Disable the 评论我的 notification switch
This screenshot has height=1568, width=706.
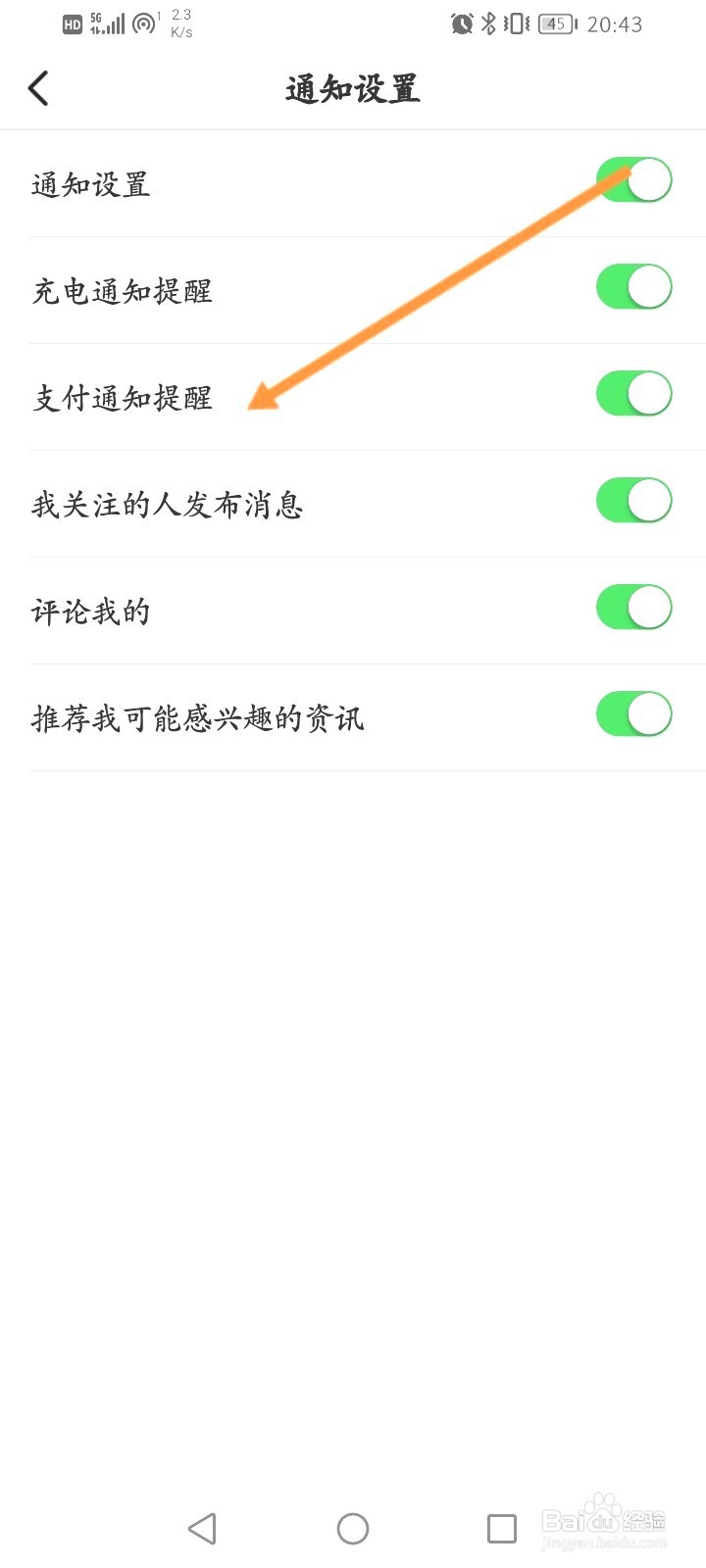tap(633, 608)
